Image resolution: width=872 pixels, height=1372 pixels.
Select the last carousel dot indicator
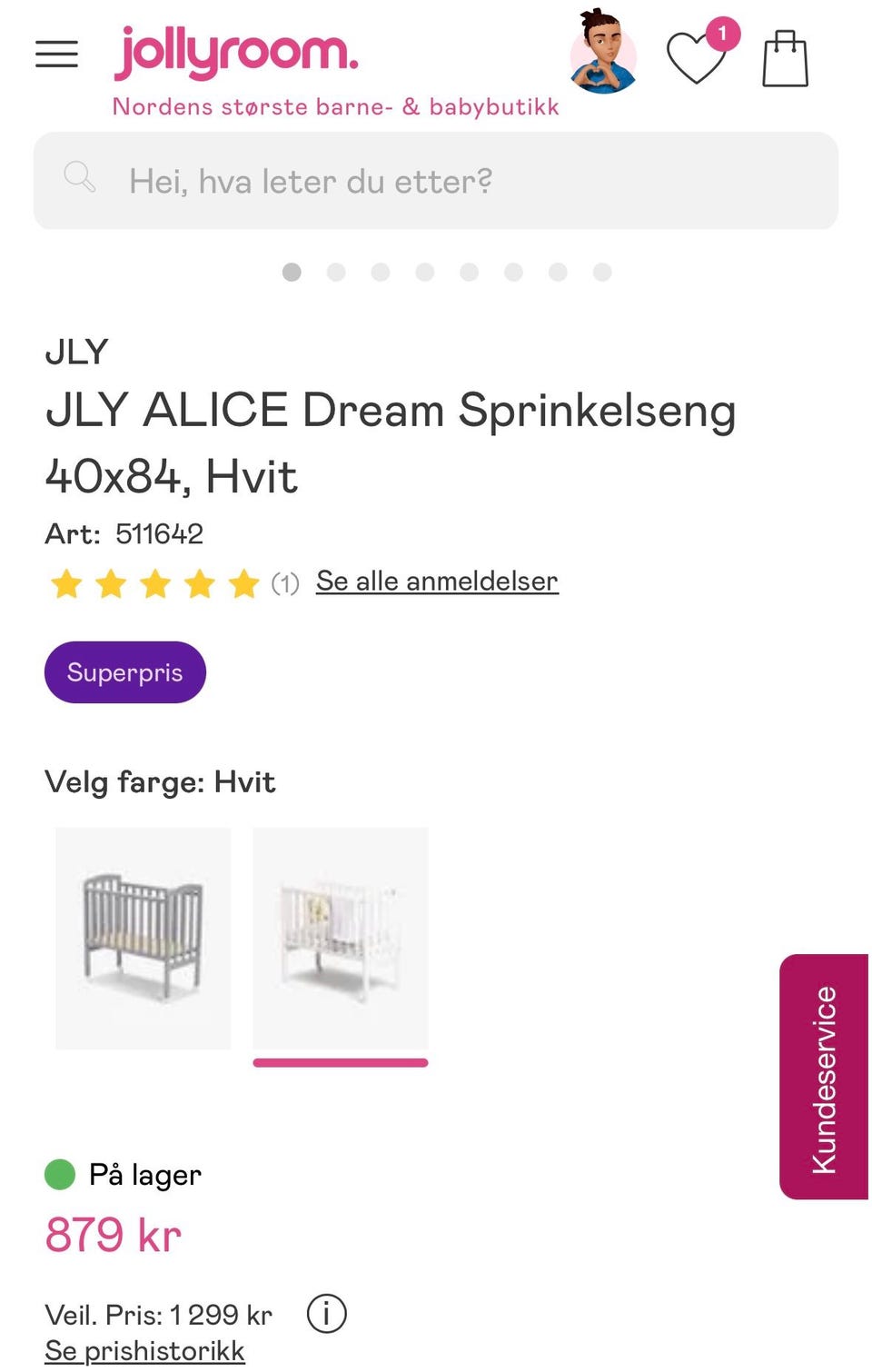coord(602,272)
